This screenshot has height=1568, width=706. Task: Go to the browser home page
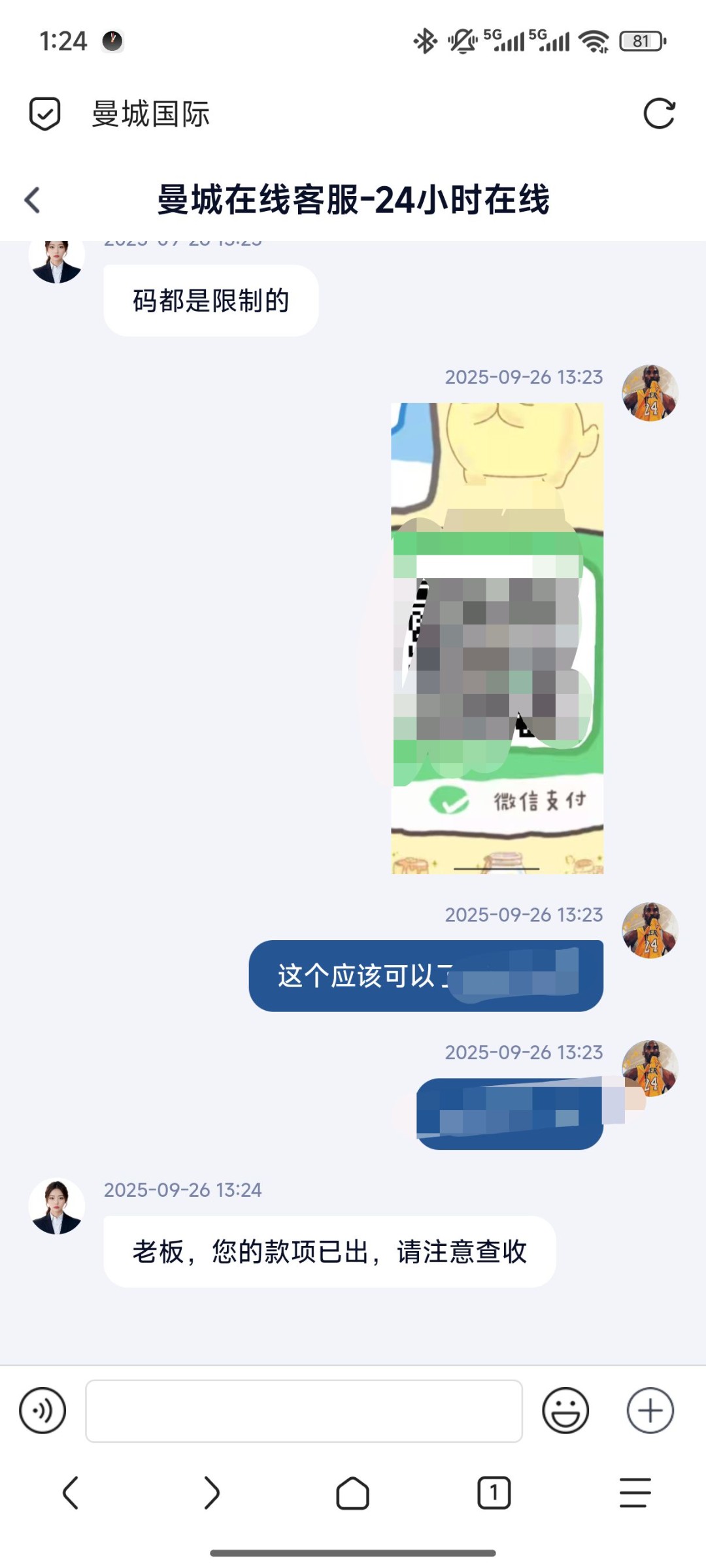click(x=352, y=1493)
